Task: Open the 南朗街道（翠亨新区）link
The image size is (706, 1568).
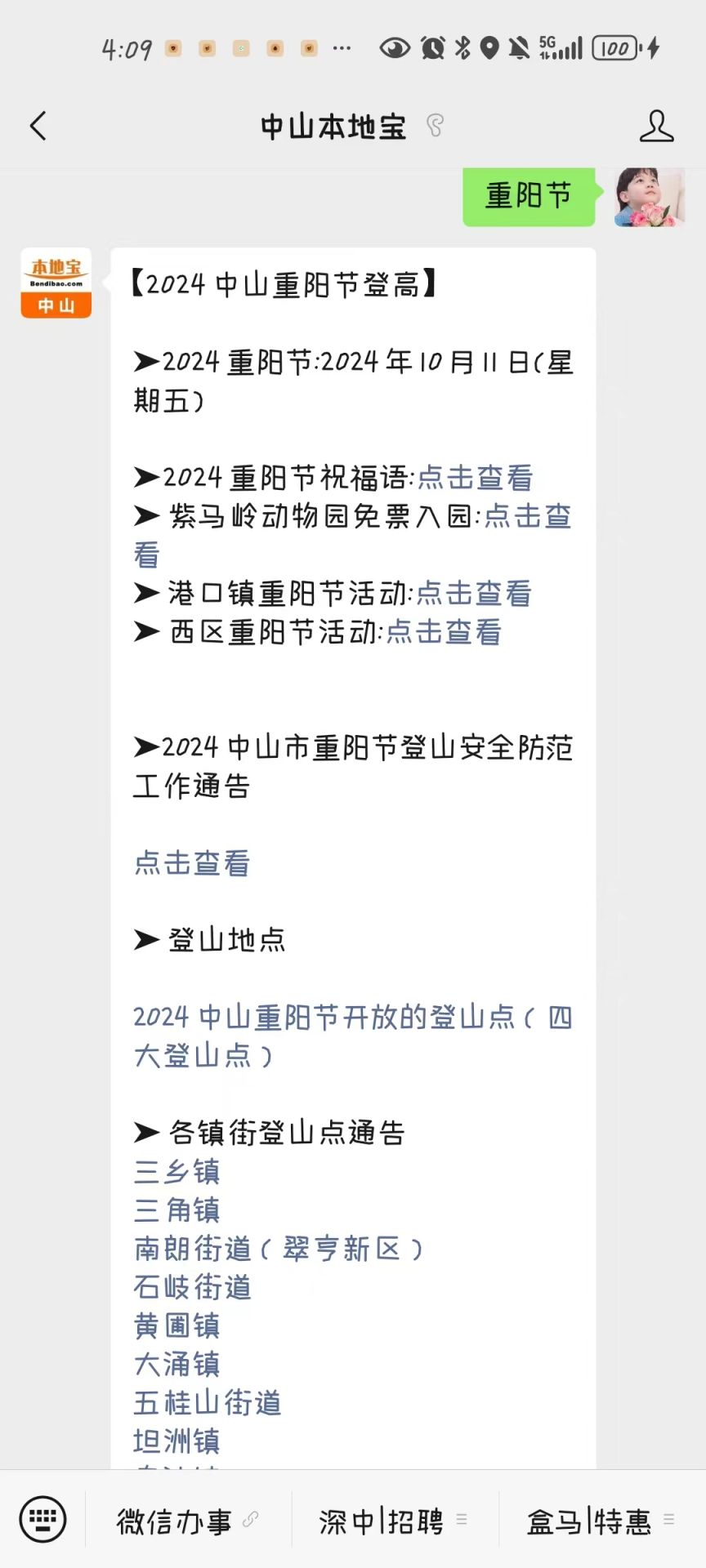Action: point(278,1249)
